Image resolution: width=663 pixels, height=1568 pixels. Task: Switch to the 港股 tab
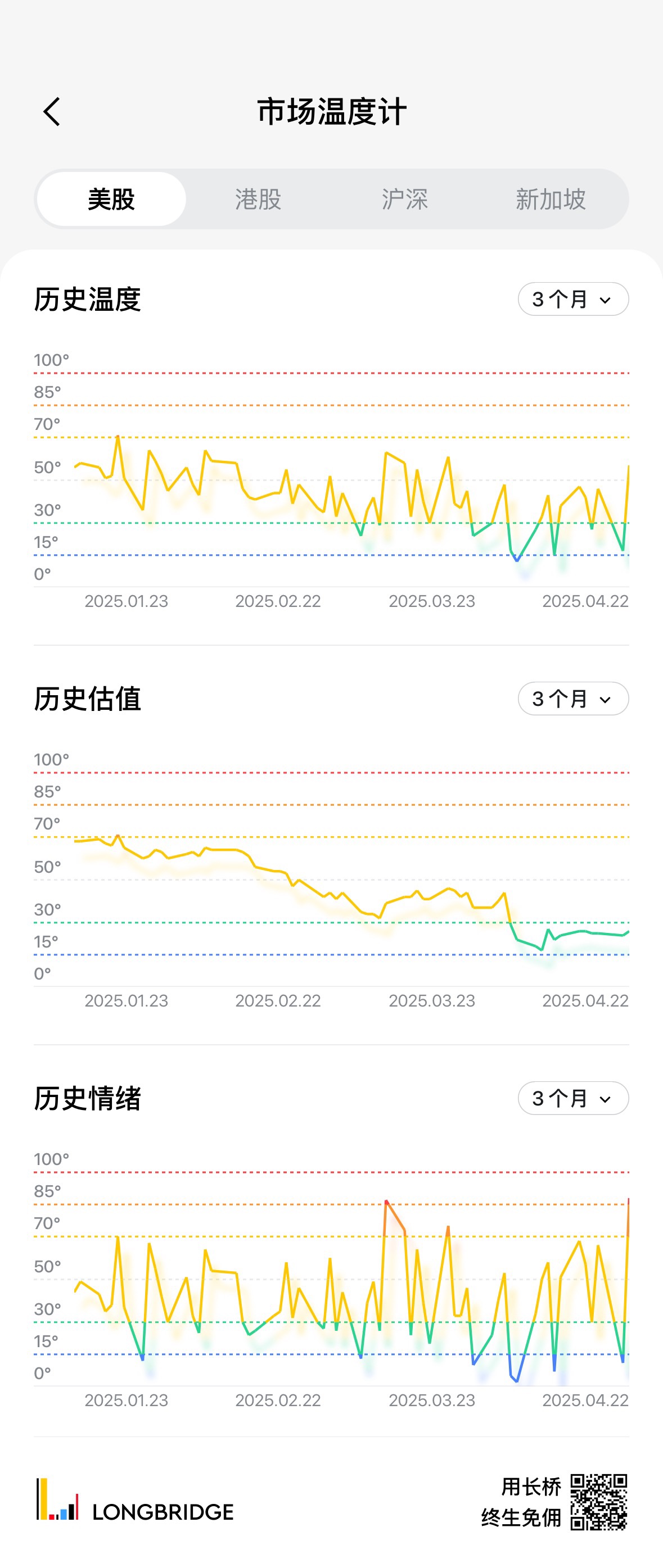pyautogui.click(x=258, y=199)
